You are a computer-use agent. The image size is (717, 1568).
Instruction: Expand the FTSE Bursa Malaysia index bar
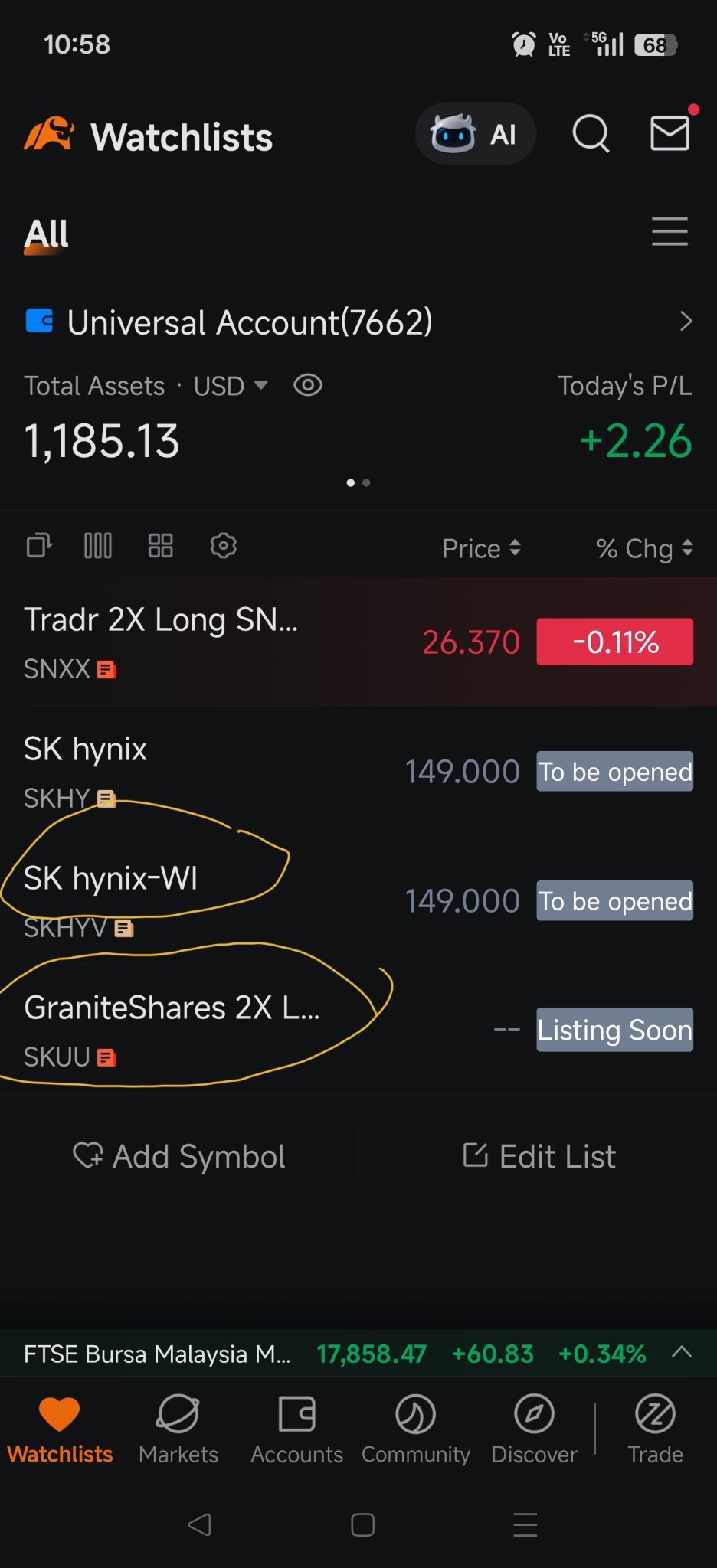[682, 1353]
